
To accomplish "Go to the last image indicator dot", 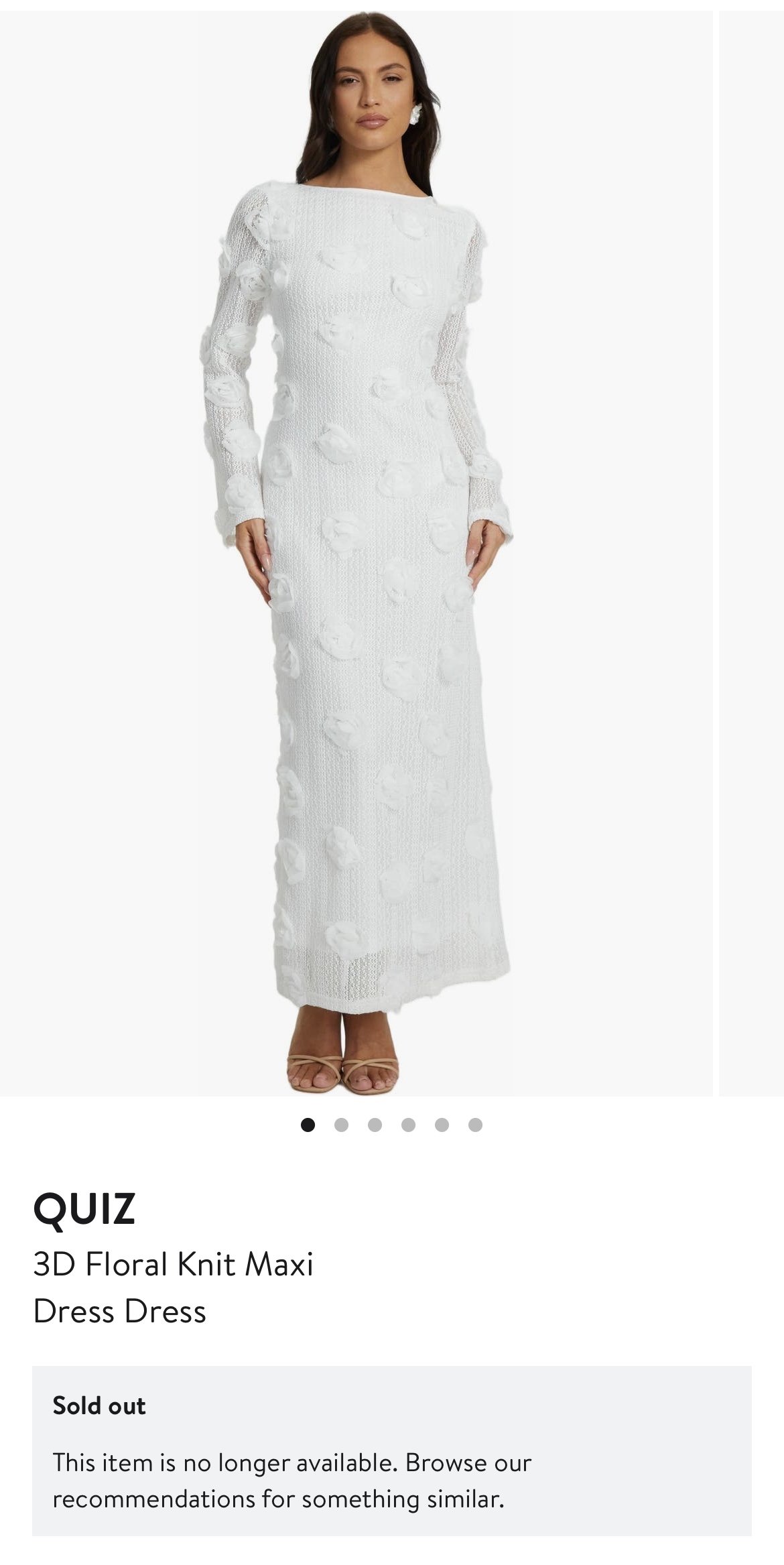I will 475,1125.
